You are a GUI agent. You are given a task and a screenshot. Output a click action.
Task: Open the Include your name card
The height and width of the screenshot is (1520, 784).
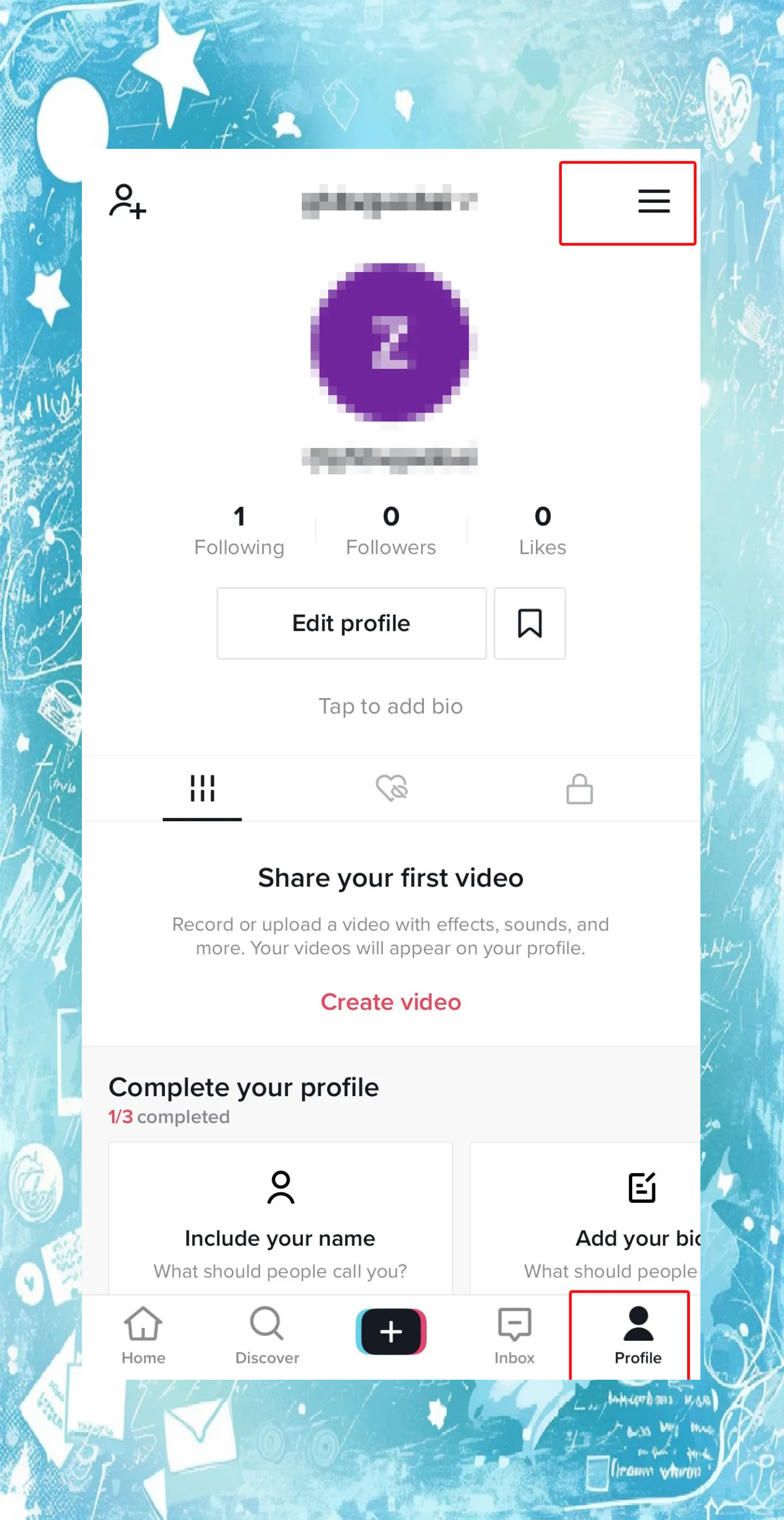click(x=280, y=1220)
